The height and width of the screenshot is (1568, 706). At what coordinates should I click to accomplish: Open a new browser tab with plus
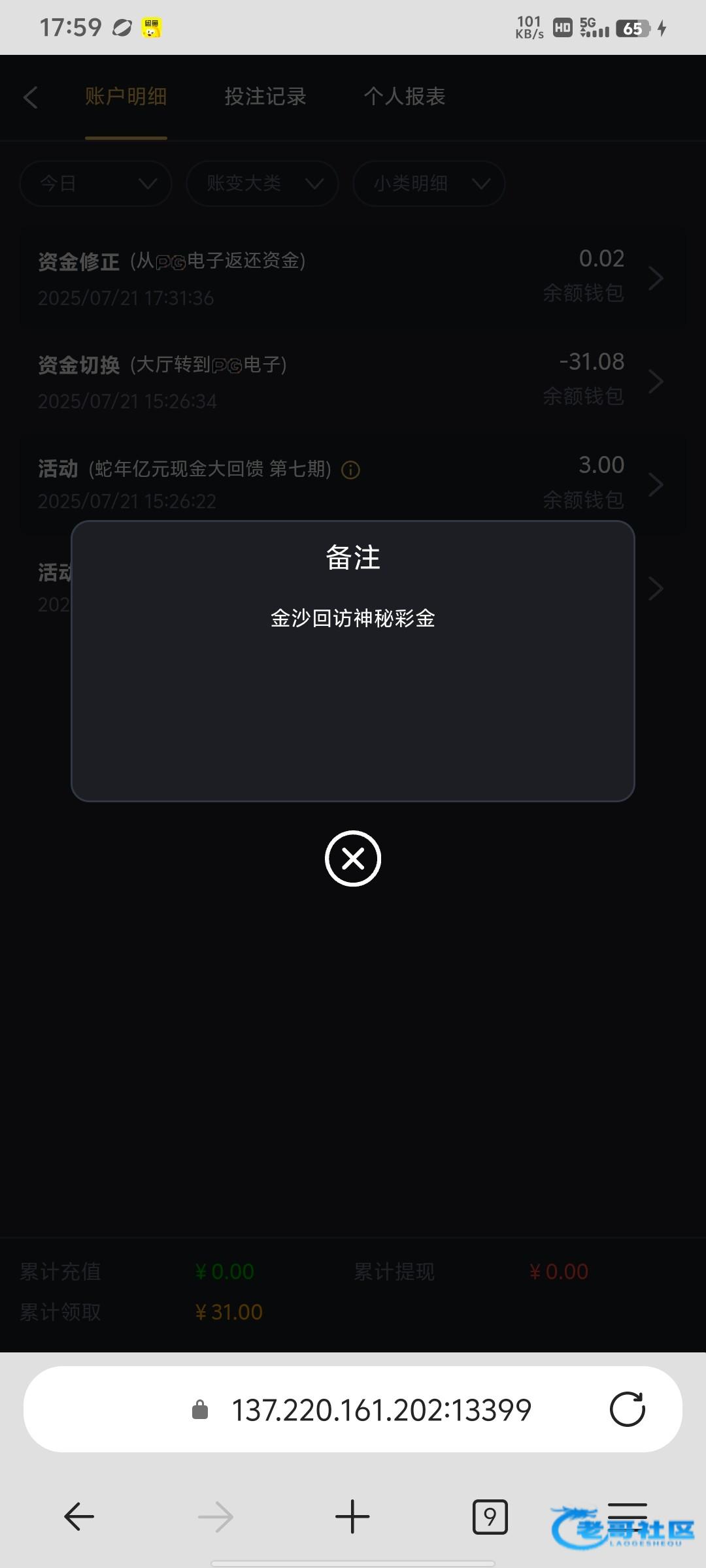pos(352,1516)
